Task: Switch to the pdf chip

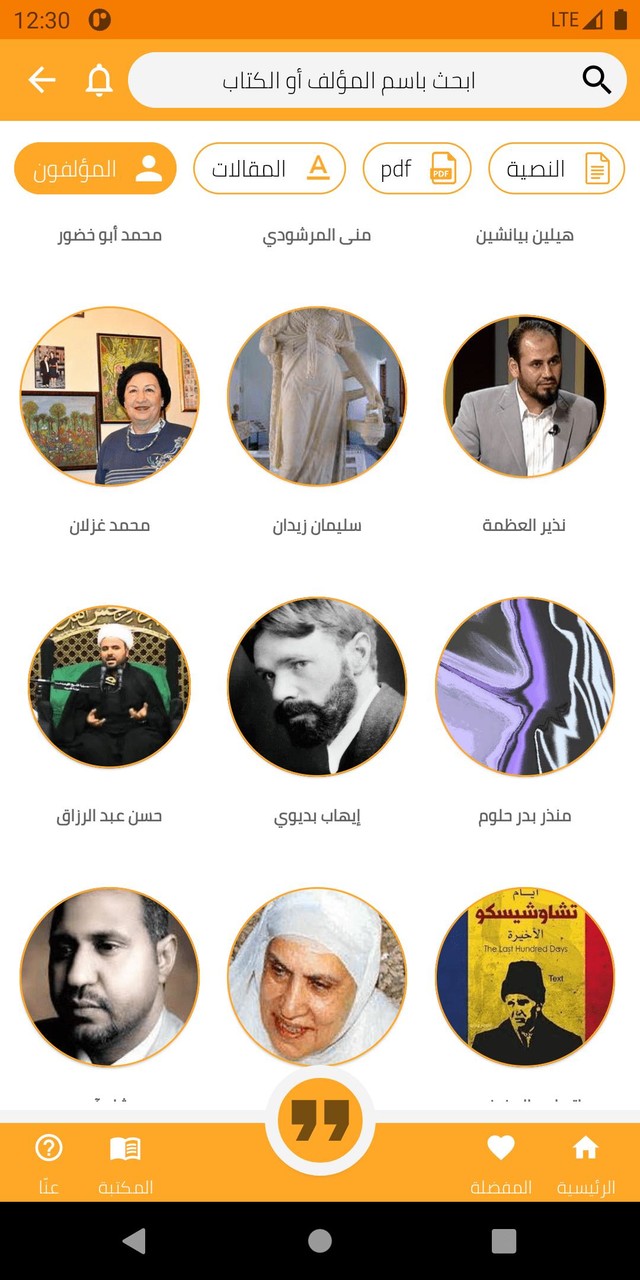Action: (x=416, y=169)
